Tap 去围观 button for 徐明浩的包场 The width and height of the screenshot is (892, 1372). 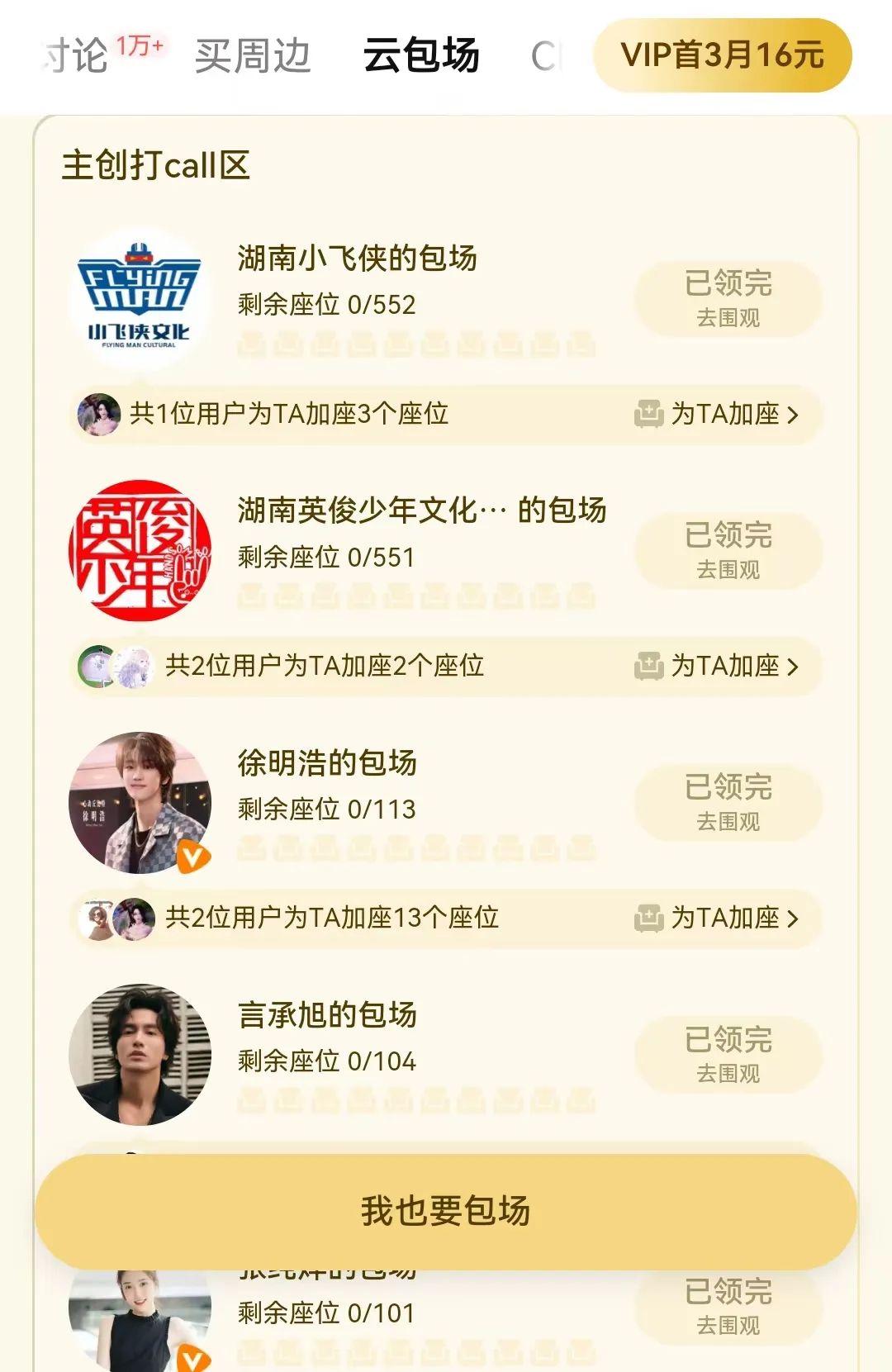coord(728,802)
